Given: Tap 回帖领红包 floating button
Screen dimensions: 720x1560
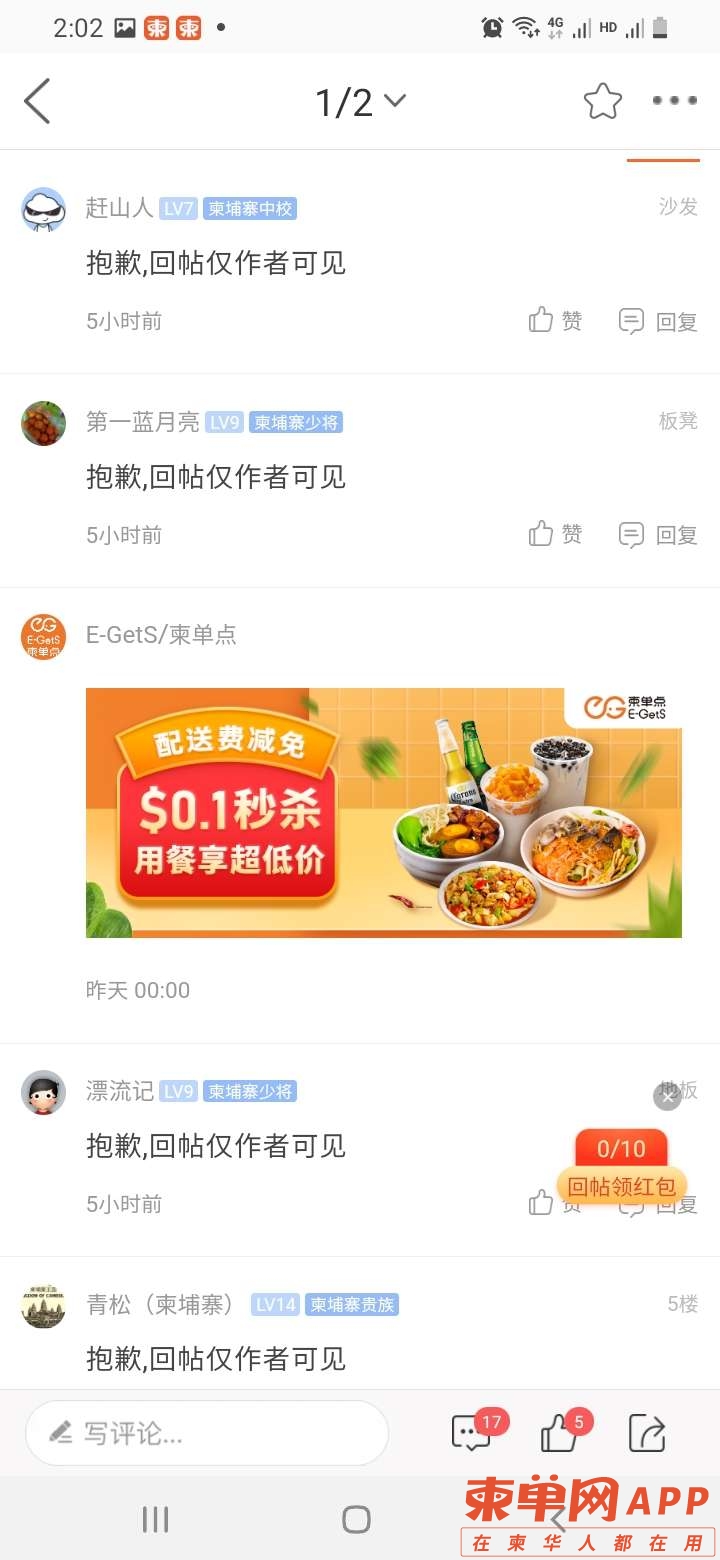Looking at the screenshot, I should (622, 1187).
